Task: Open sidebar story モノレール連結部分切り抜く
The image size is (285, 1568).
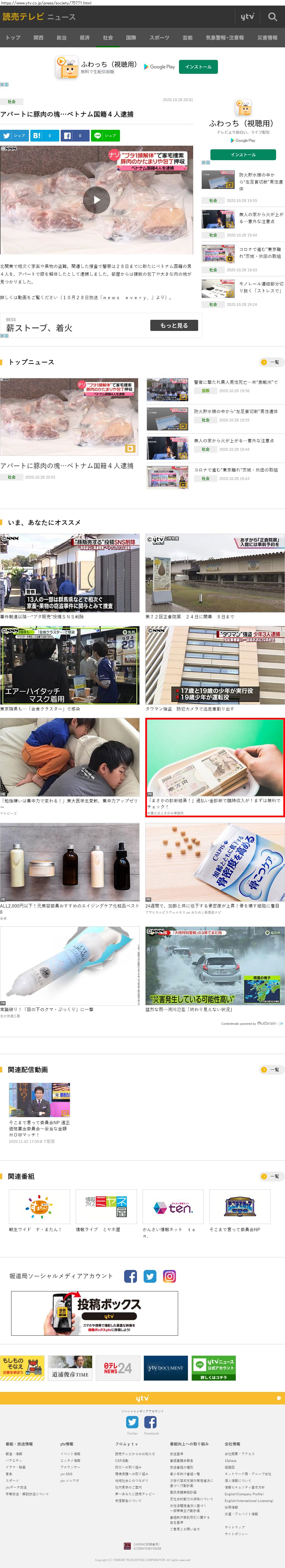Action: 260,287
